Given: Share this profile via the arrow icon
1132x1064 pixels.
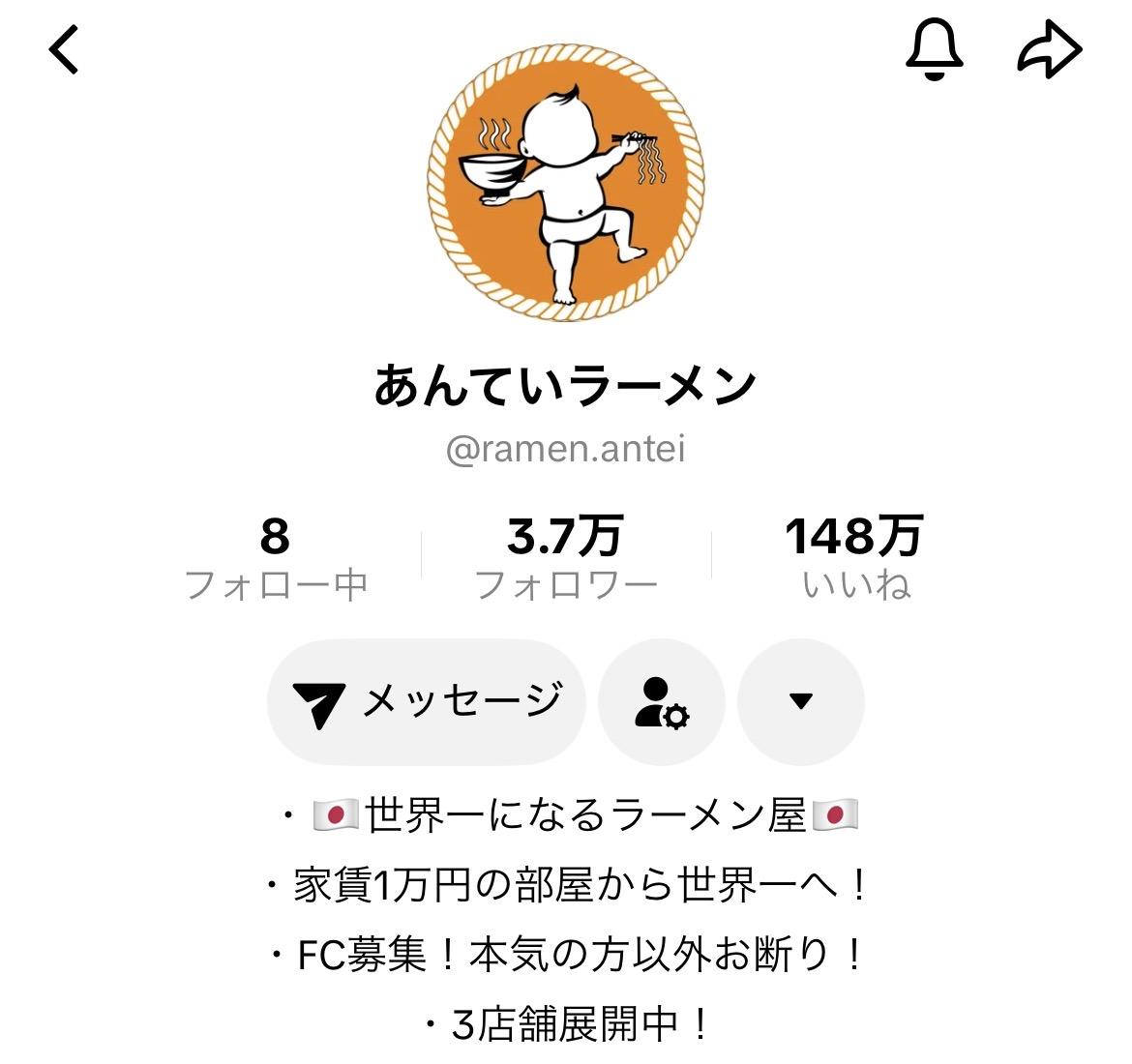Looking at the screenshot, I should (1049, 49).
